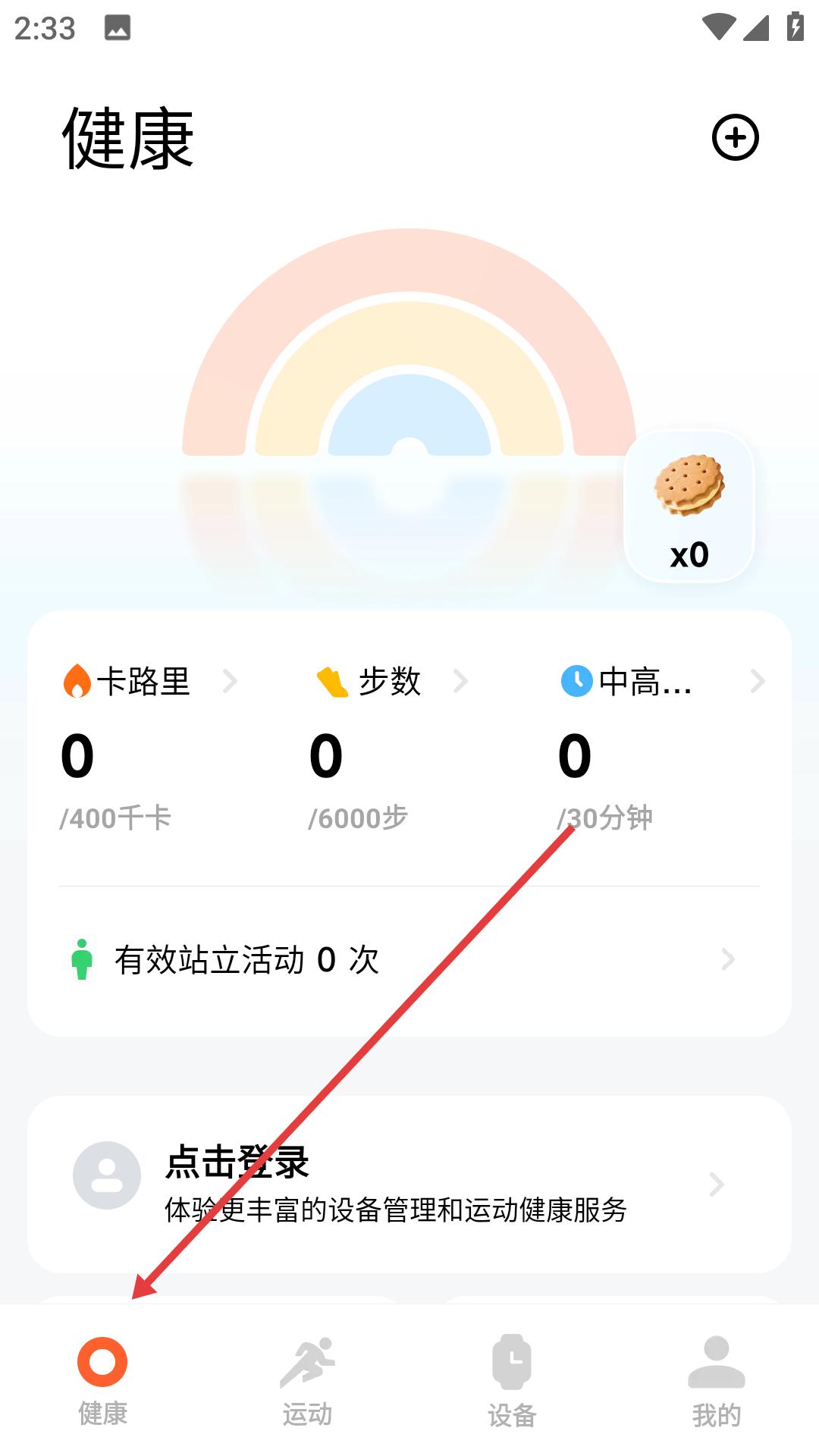Switch to the 设备 tab
819x1456 pixels.
pyautogui.click(x=512, y=1382)
